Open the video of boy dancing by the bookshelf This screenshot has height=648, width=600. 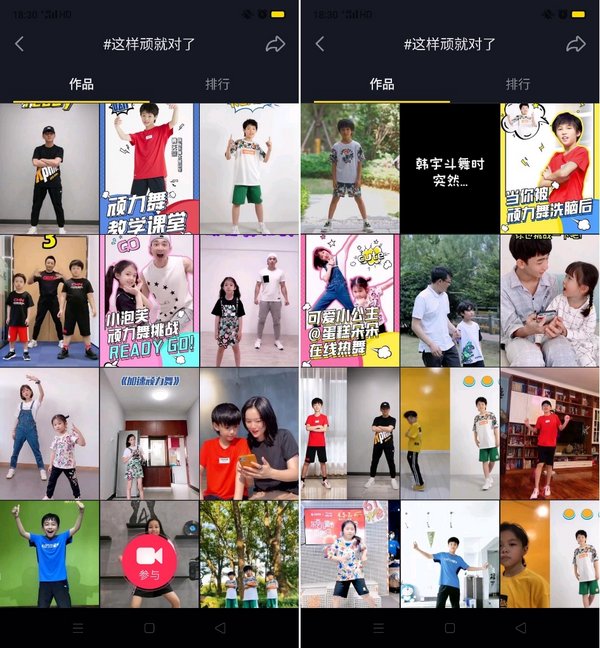tap(549, 433)
